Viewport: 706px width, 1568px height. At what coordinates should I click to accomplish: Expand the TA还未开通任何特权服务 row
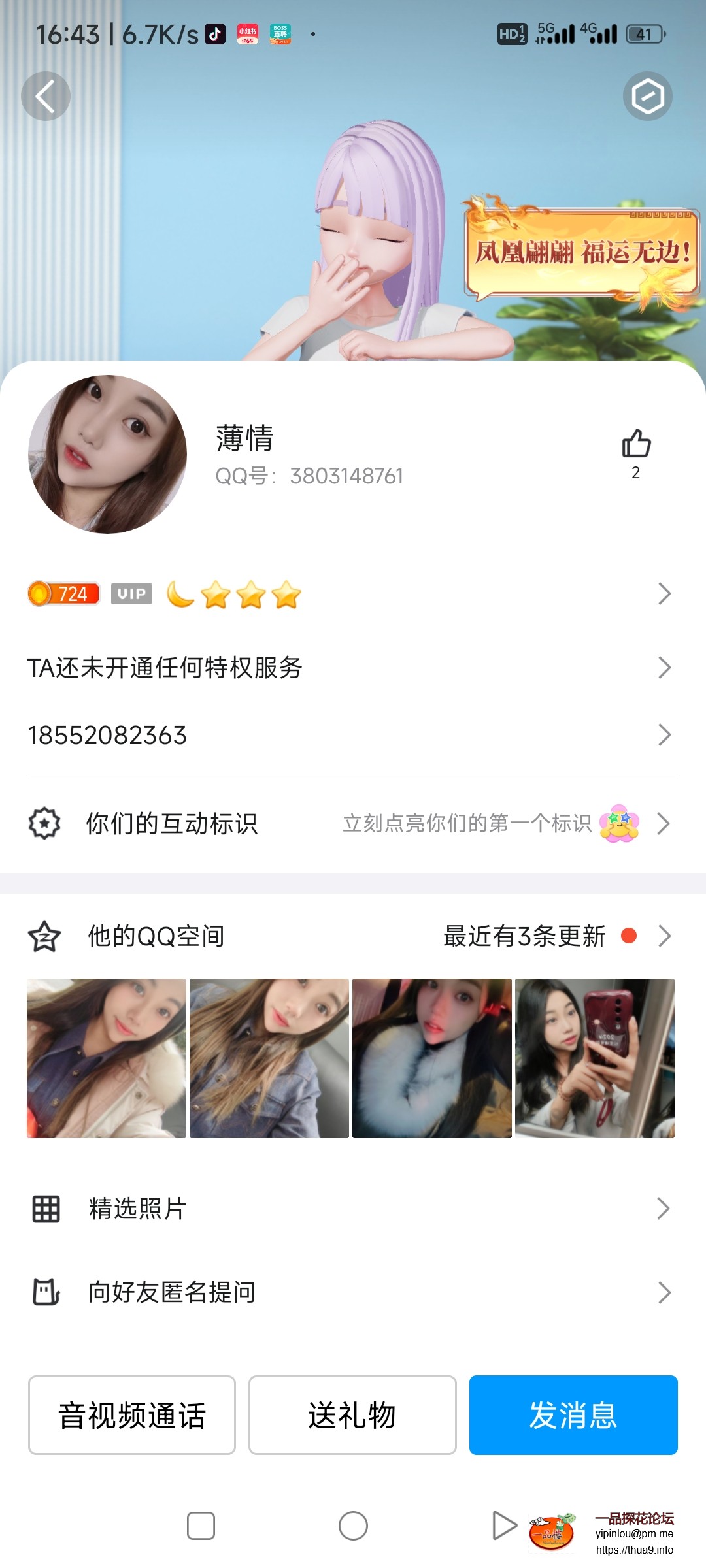[664, 668]
